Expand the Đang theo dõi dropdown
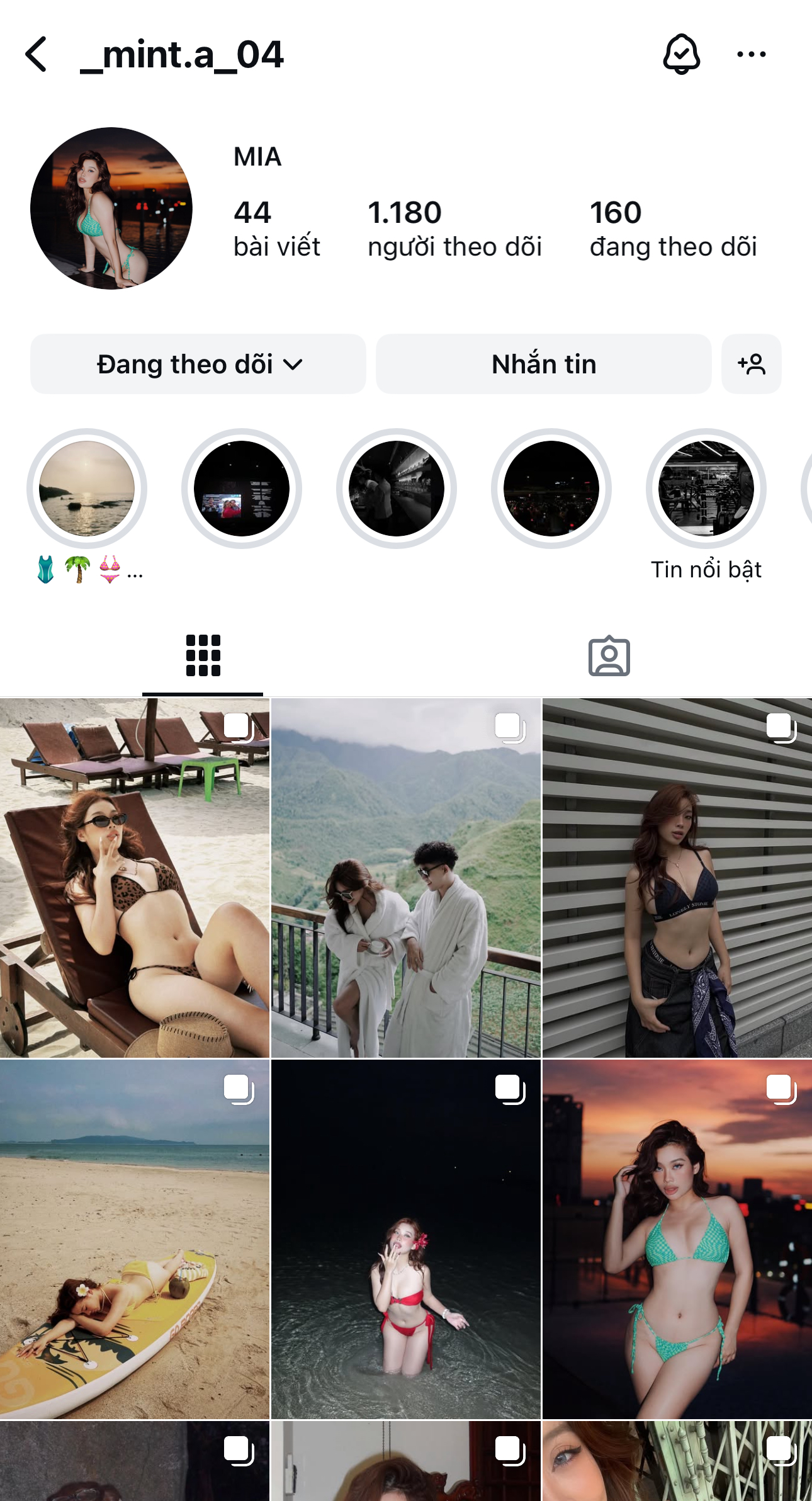This screenshot has height=1501, width=812. coord(198,364)
